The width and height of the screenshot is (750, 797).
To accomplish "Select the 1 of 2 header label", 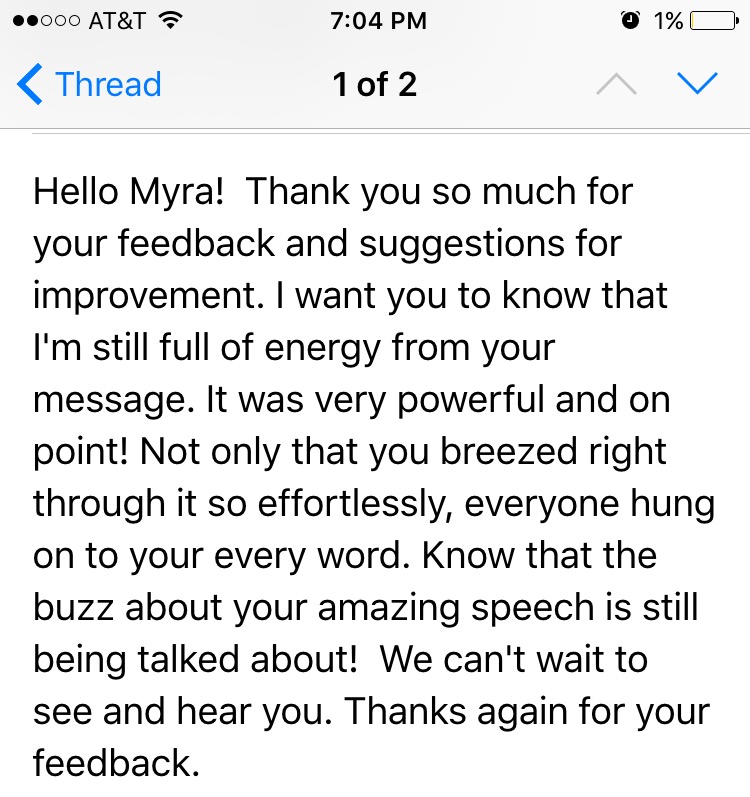I will 374,85.
